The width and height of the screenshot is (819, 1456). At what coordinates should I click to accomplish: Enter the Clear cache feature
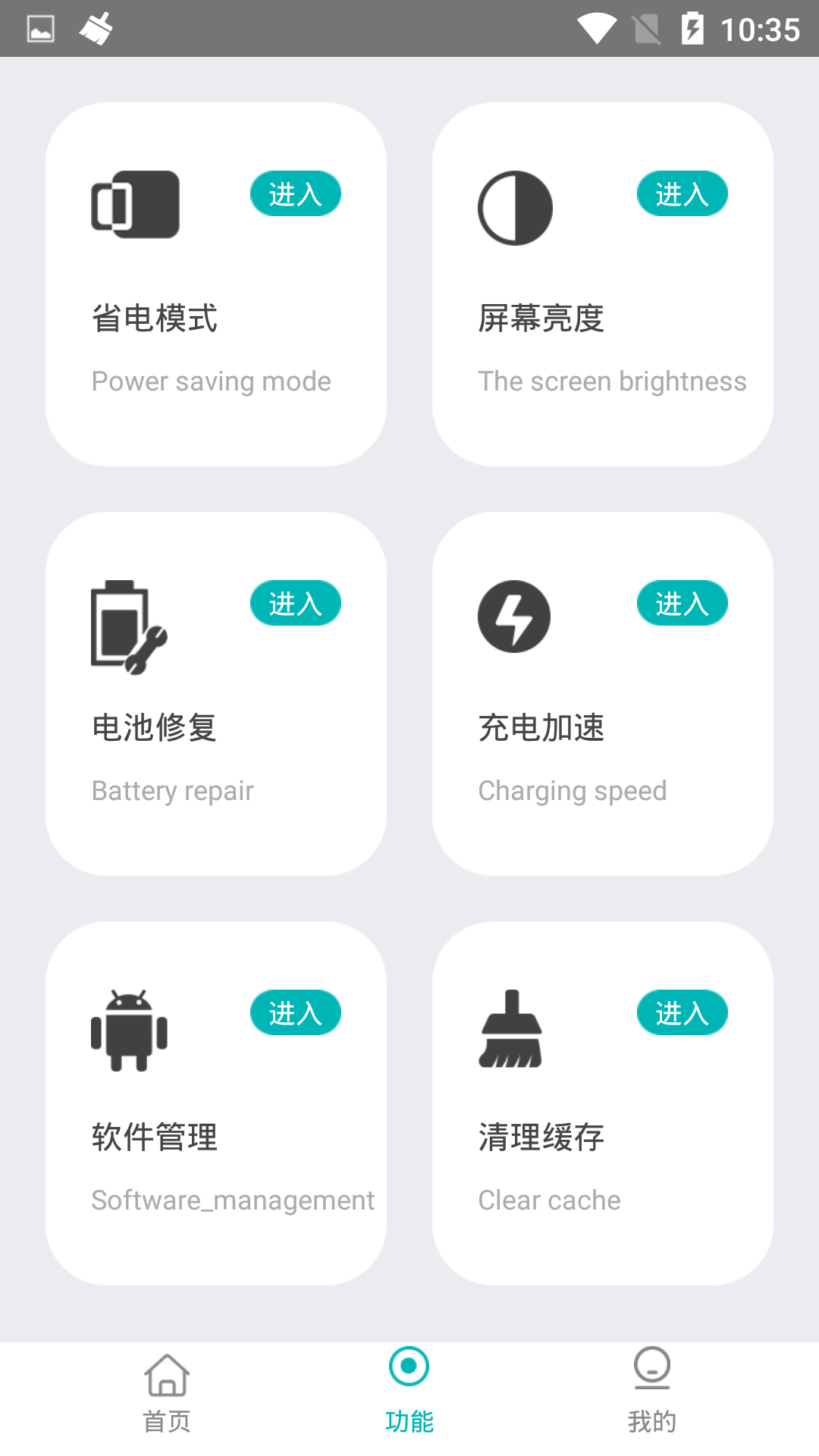682,1013
